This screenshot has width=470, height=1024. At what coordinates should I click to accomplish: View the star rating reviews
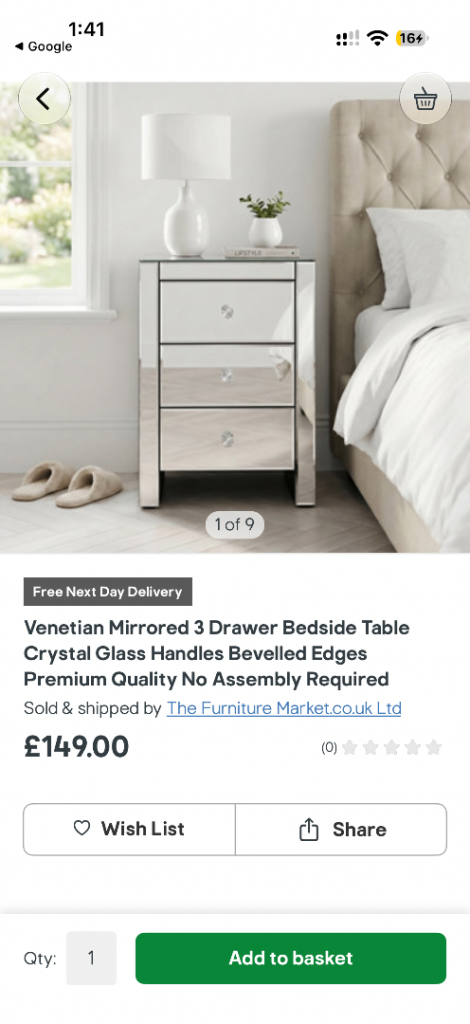(x=382, y=748)
